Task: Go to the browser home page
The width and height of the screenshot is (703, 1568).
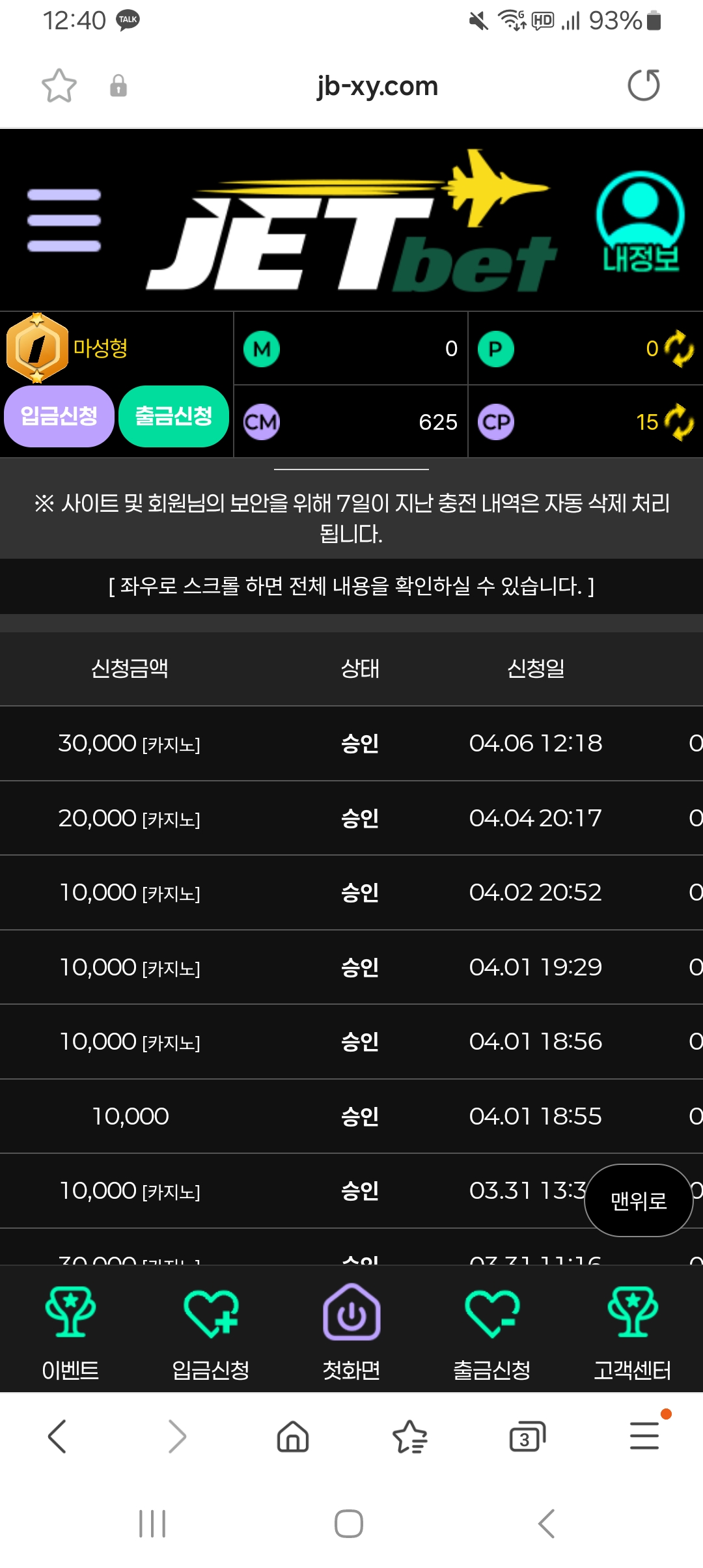Action: (x=293, y=1436)
